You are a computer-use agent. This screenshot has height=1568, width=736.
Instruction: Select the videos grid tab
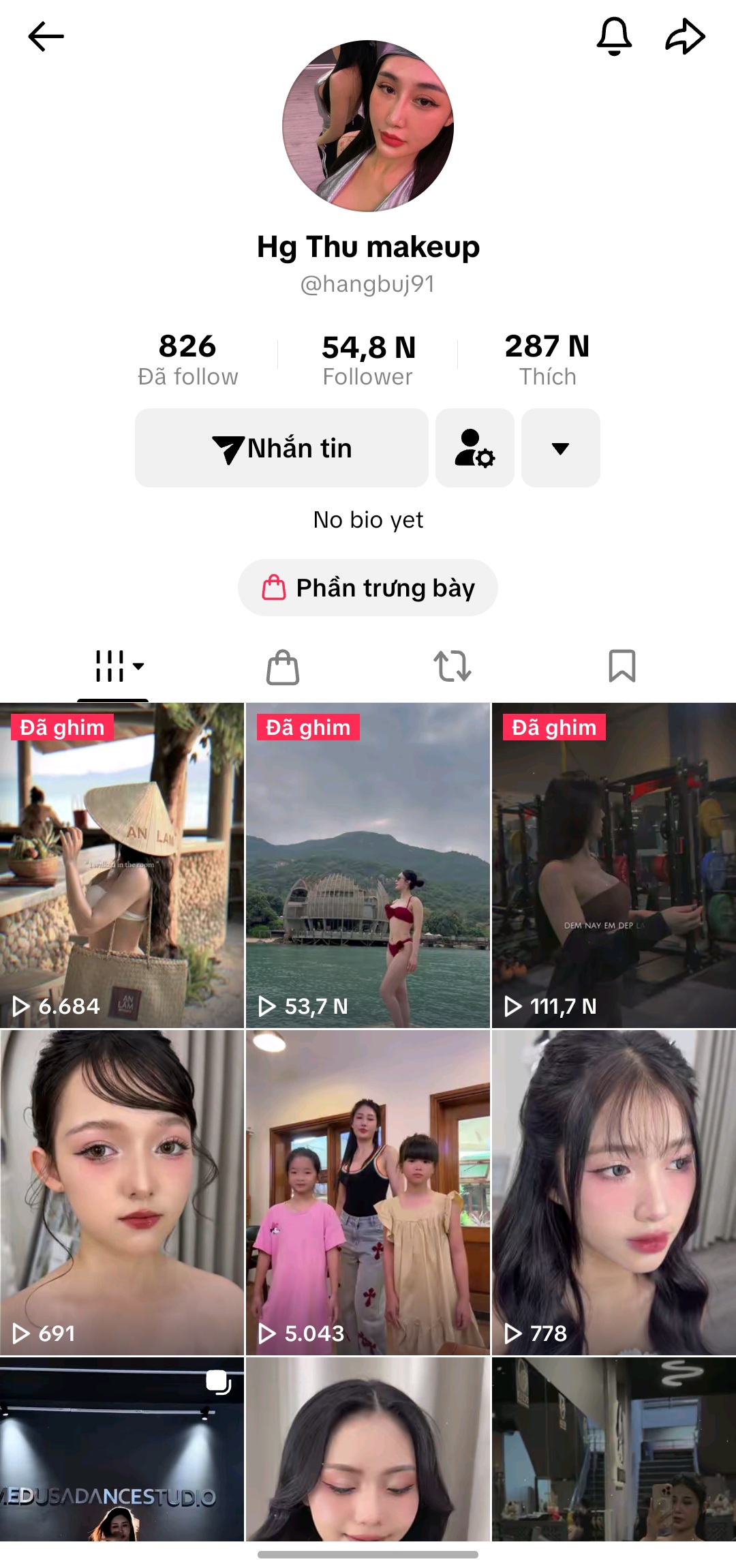coord(113,666)
